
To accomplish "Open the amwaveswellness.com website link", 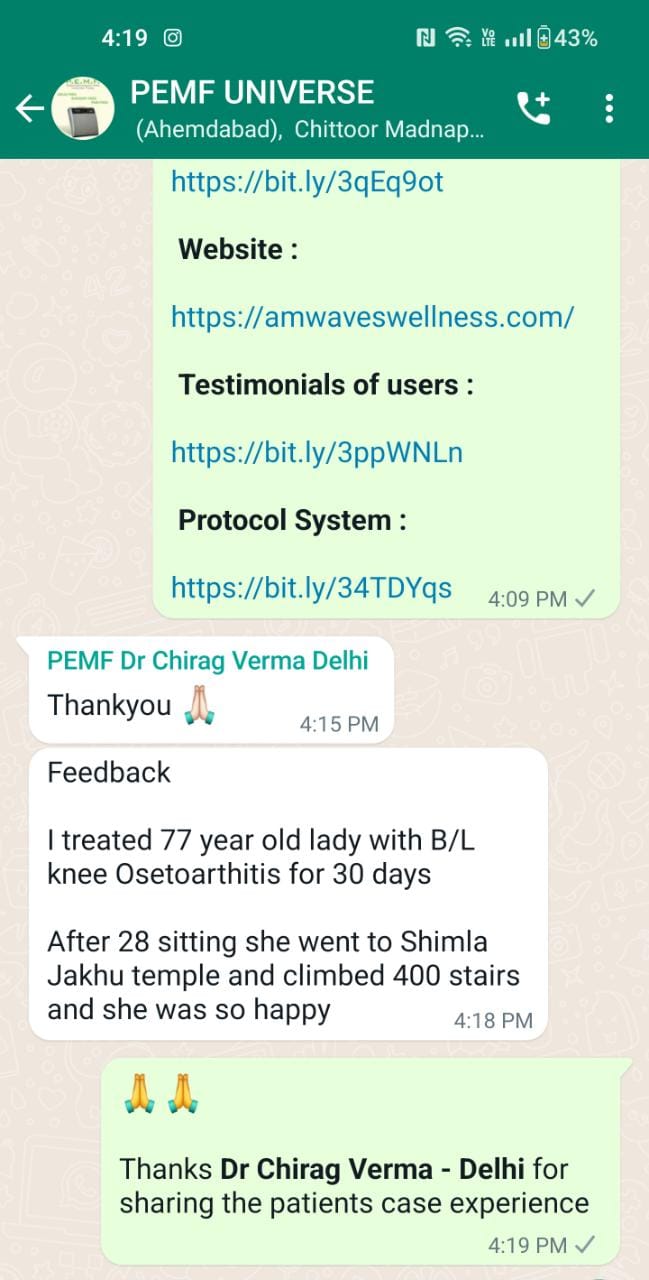I will 372,317.
